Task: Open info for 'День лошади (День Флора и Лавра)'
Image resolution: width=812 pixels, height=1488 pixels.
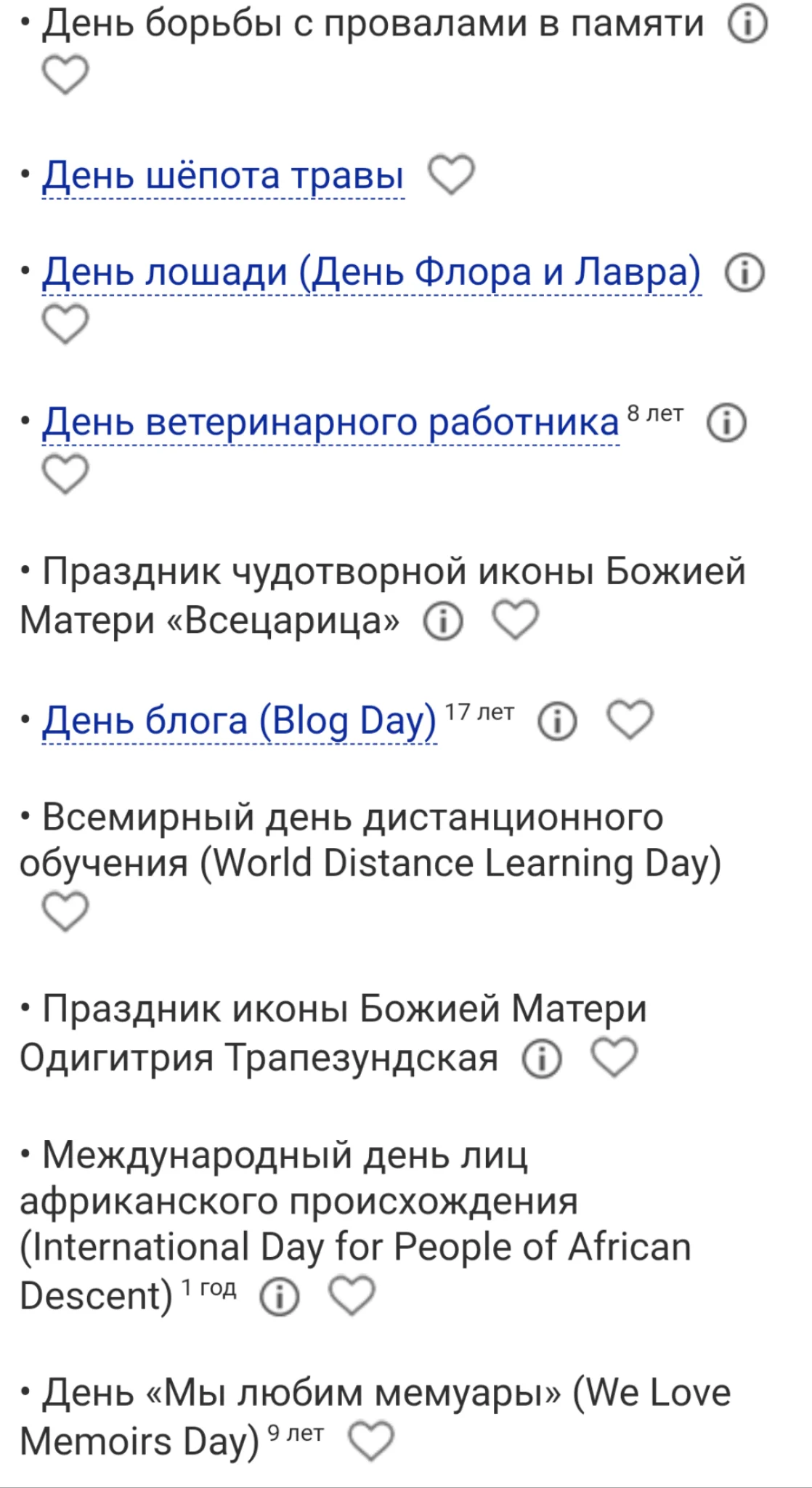Action: point(745,272)
